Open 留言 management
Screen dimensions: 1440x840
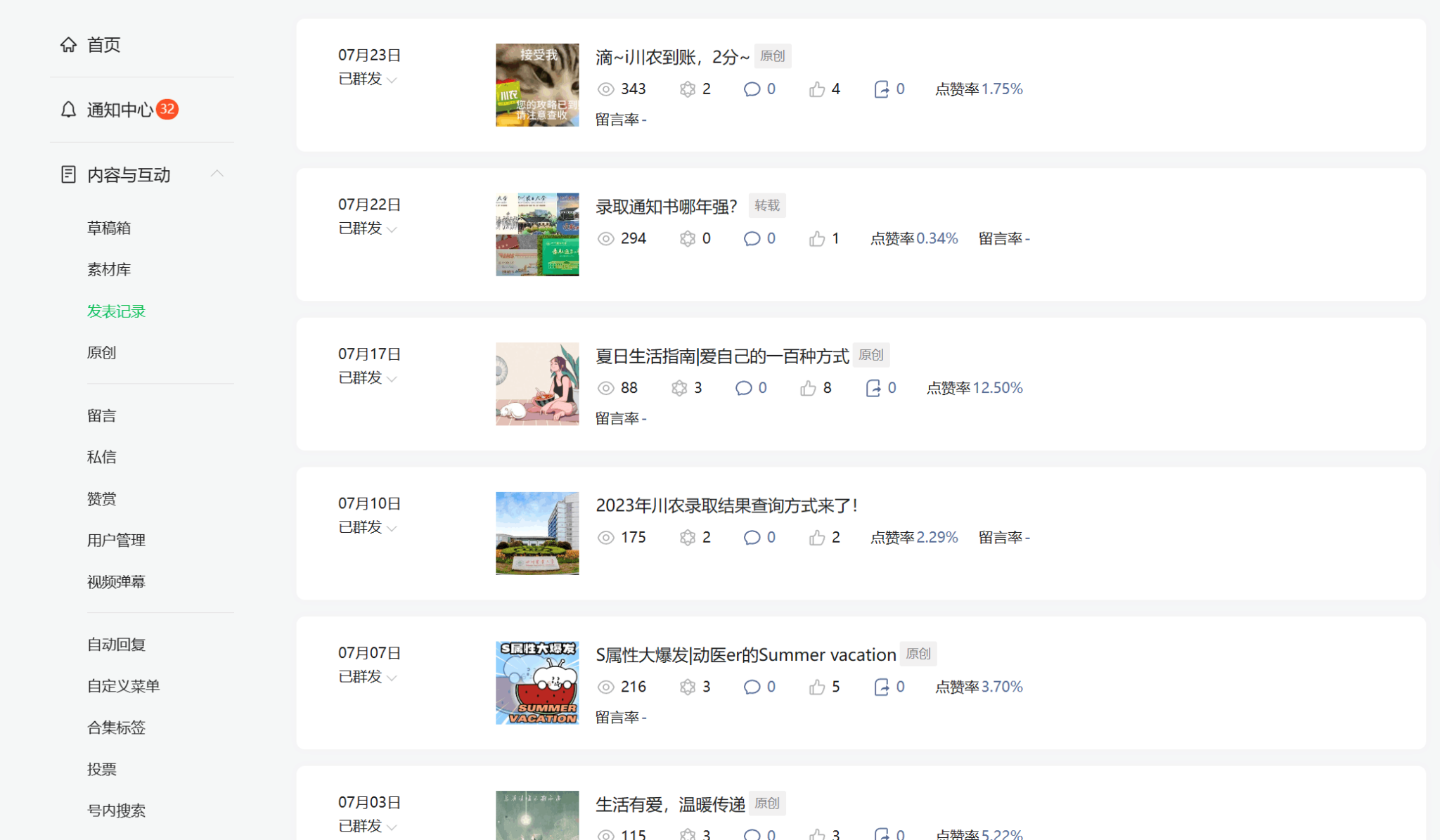[101, 415]
